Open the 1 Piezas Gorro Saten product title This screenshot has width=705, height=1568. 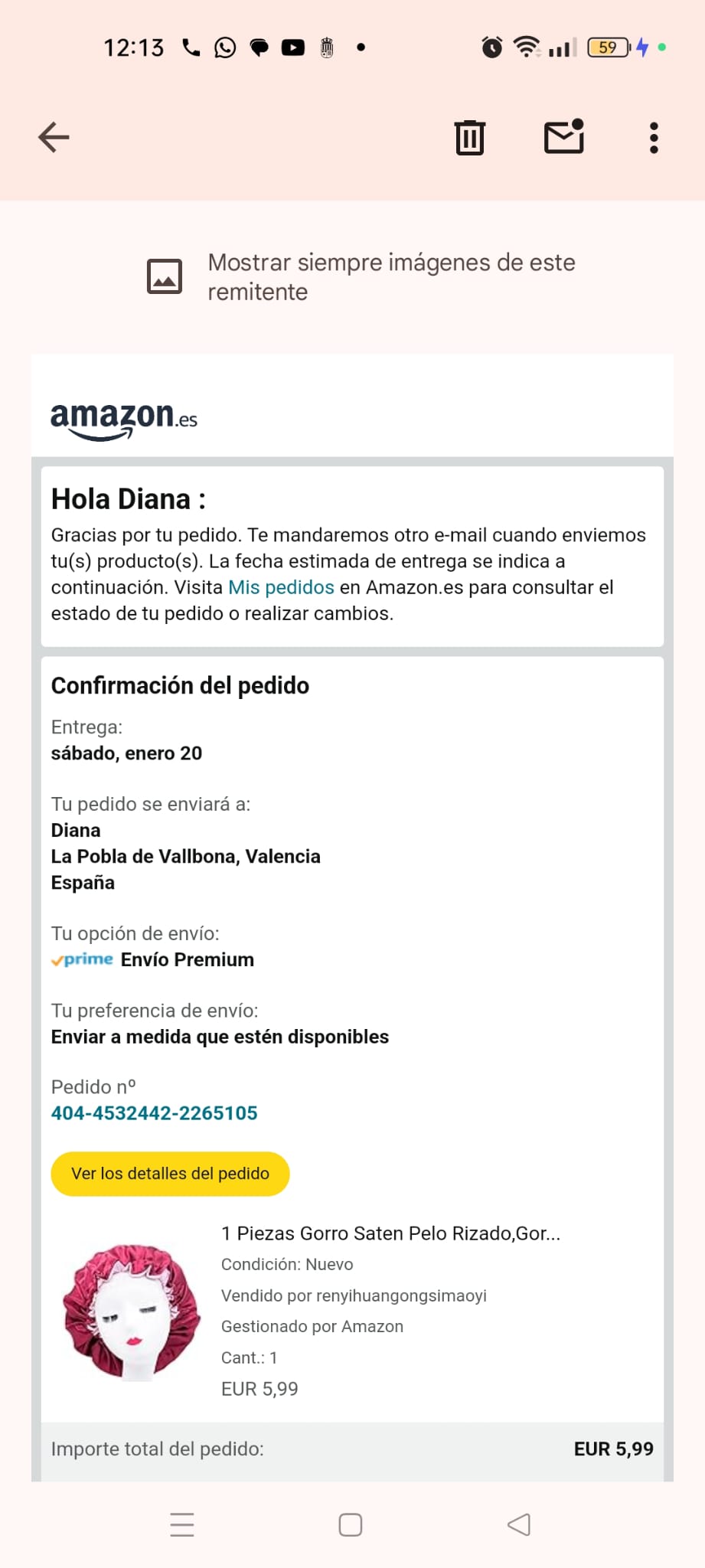[x=390, y=1233]
